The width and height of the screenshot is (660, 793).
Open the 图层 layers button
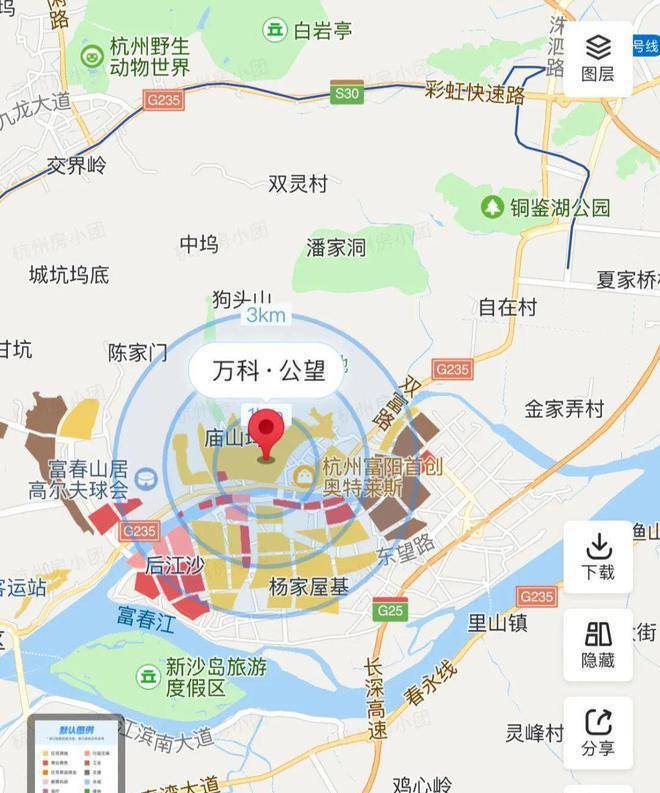(x=598, y=58)
